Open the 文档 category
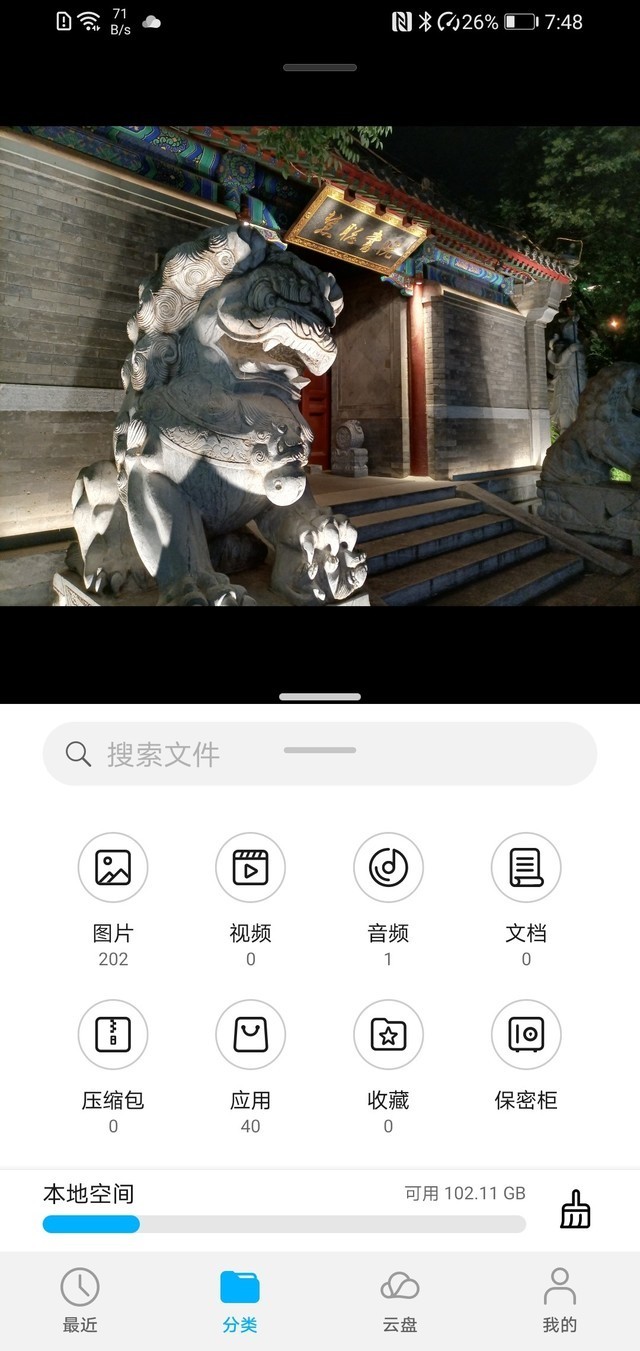 coord(526,868)
